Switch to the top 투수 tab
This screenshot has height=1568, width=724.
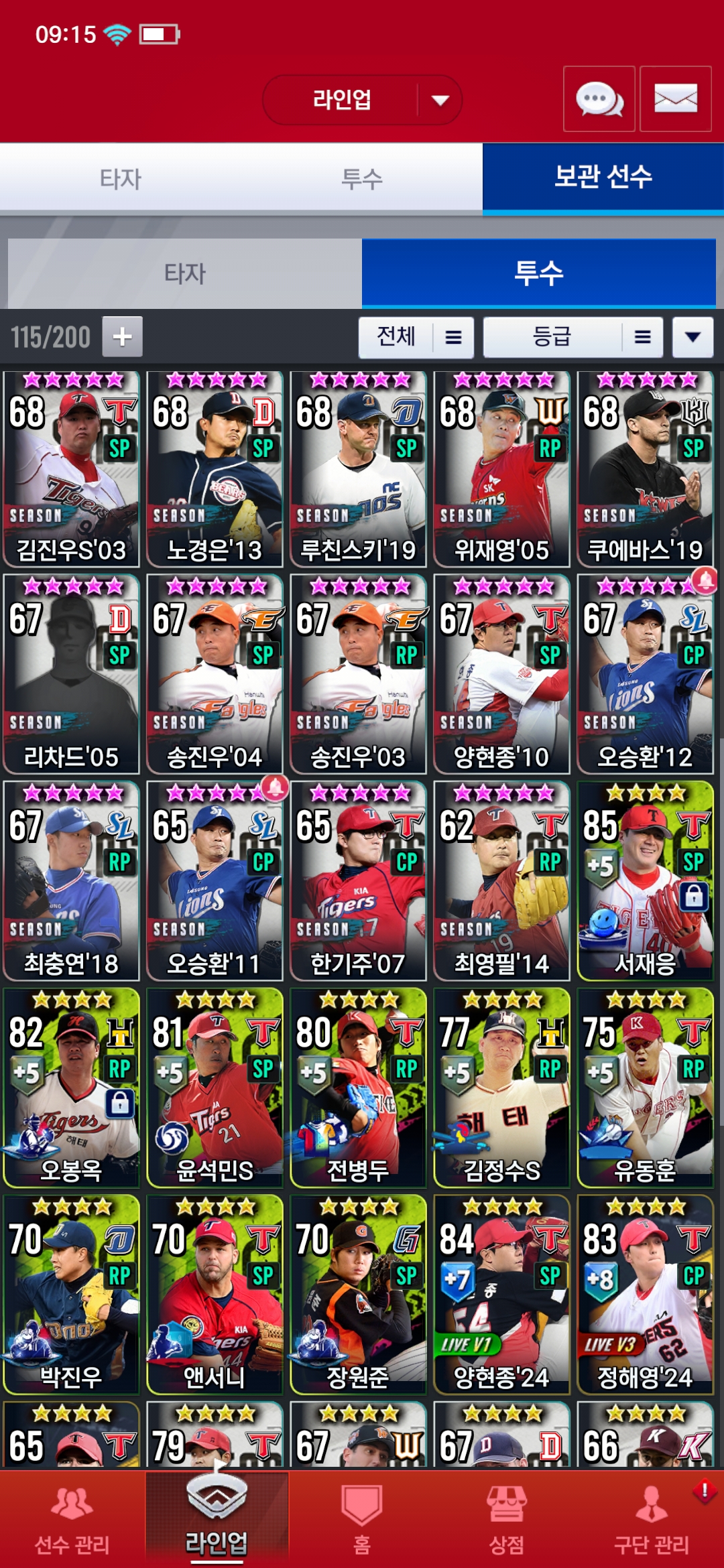click(x=362, y=178)
